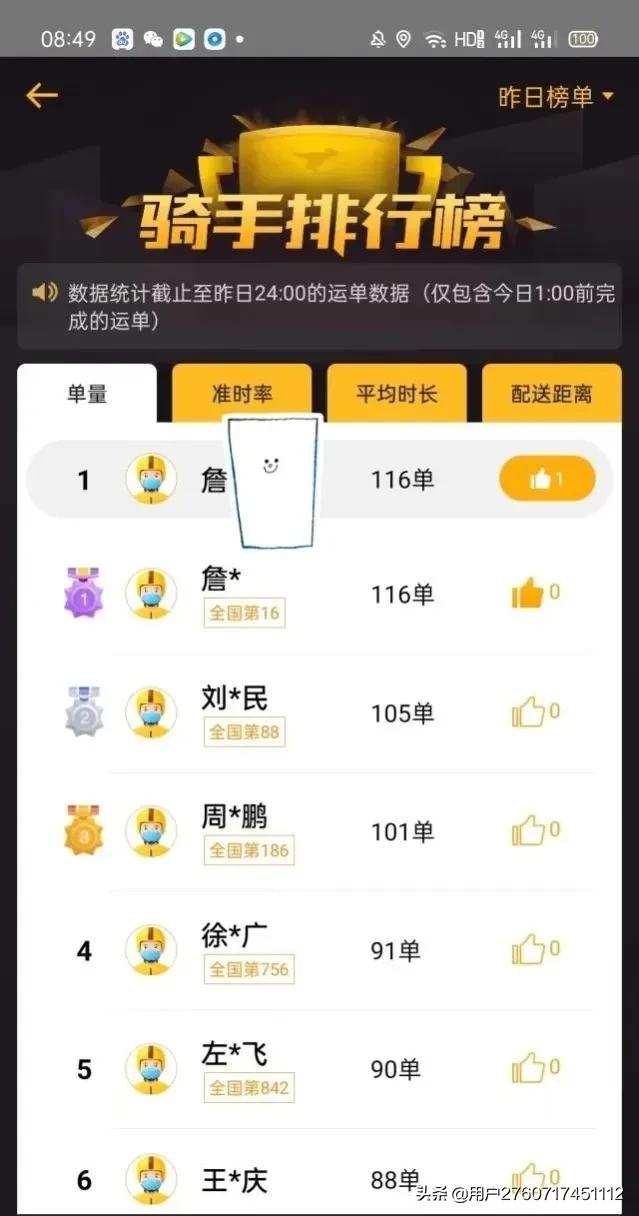The width and height of the screenshot is (639, 1216).
Task: Like 詹* ranked 全国第16
Action: pyautogui.click(x=529, y=594)
